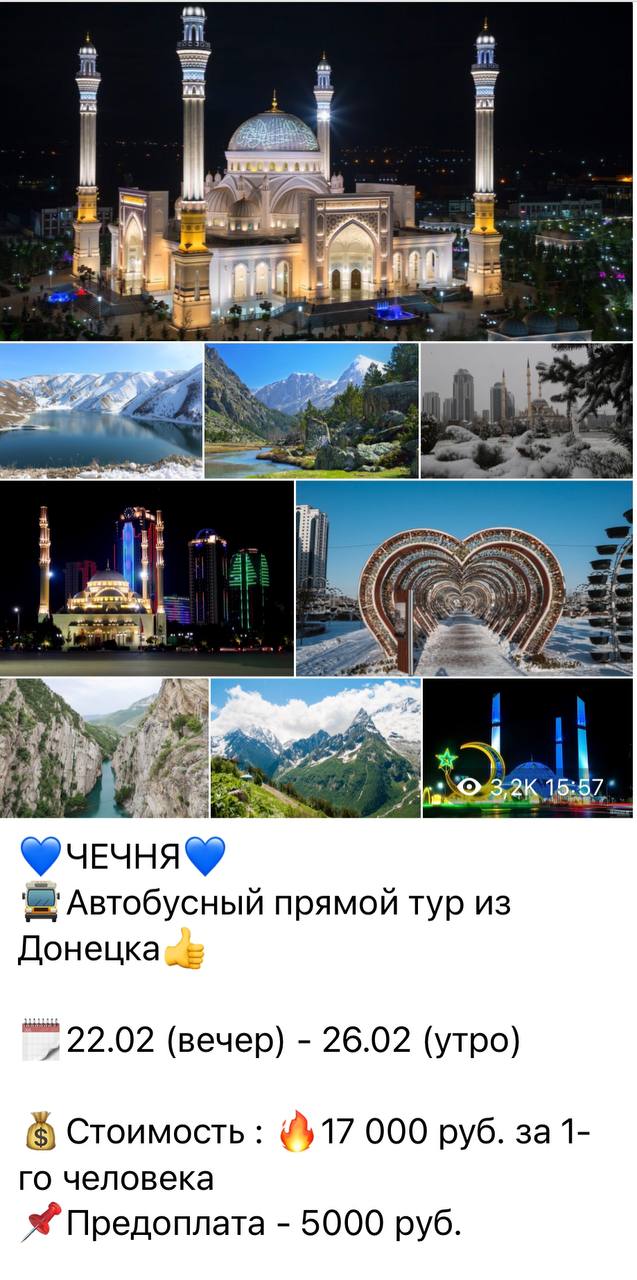Viewport: 637px width, 1280px height.
Task: Open the snowy city skyscrapers photo
Action: 526,411
